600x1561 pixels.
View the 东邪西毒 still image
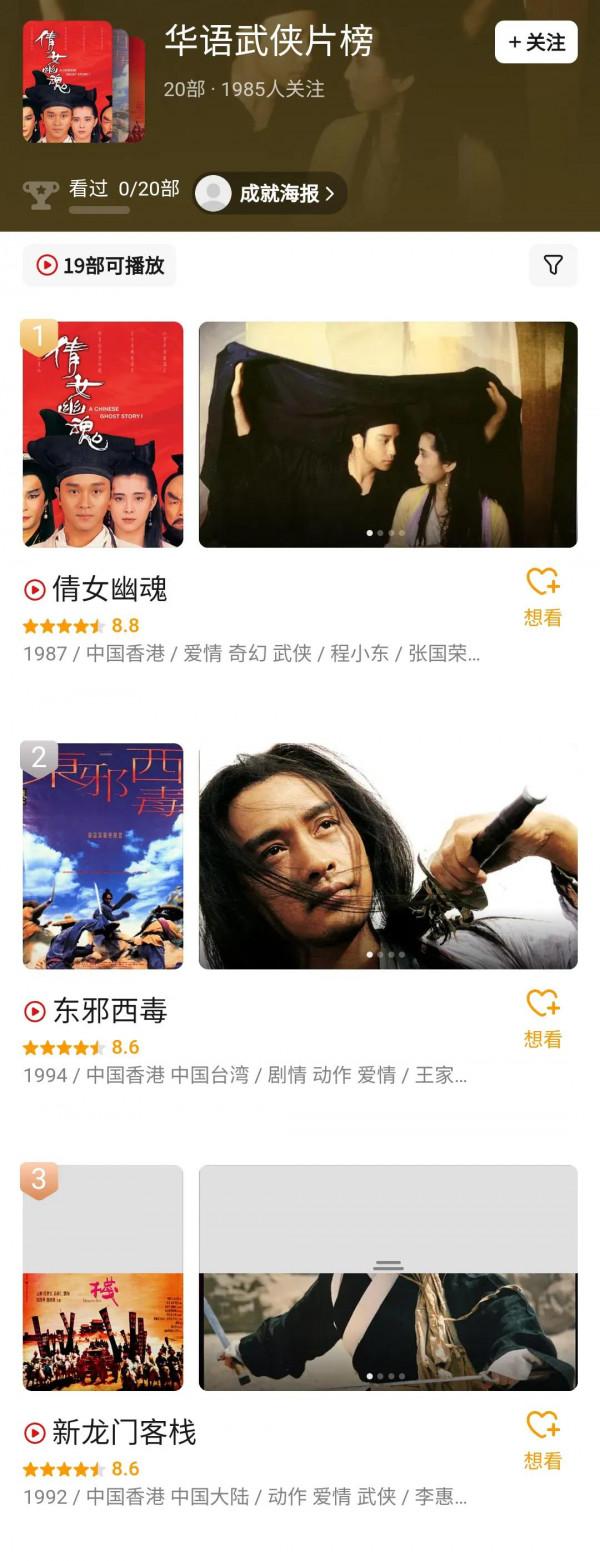(388, 856)
